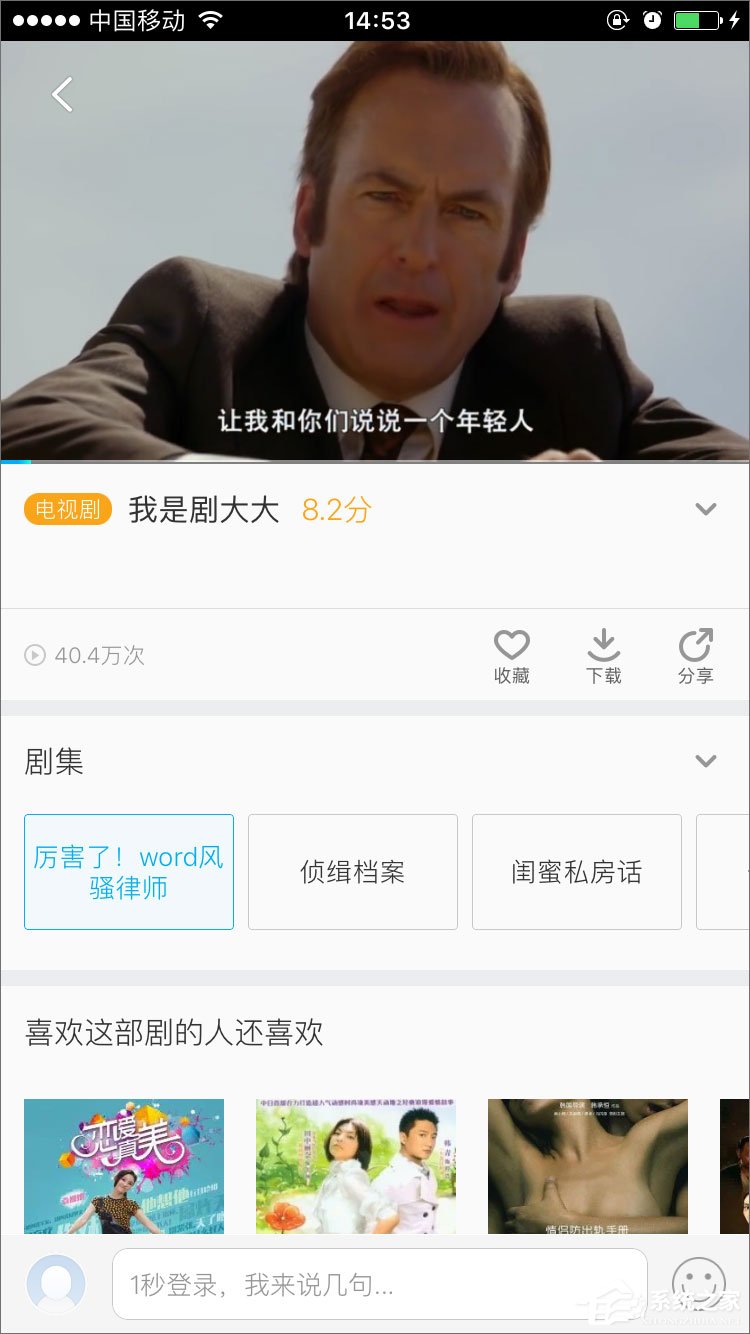The width and height of the screenshot is (750, 1334).
Task: Tap the video player area
Action: point(375,250)
